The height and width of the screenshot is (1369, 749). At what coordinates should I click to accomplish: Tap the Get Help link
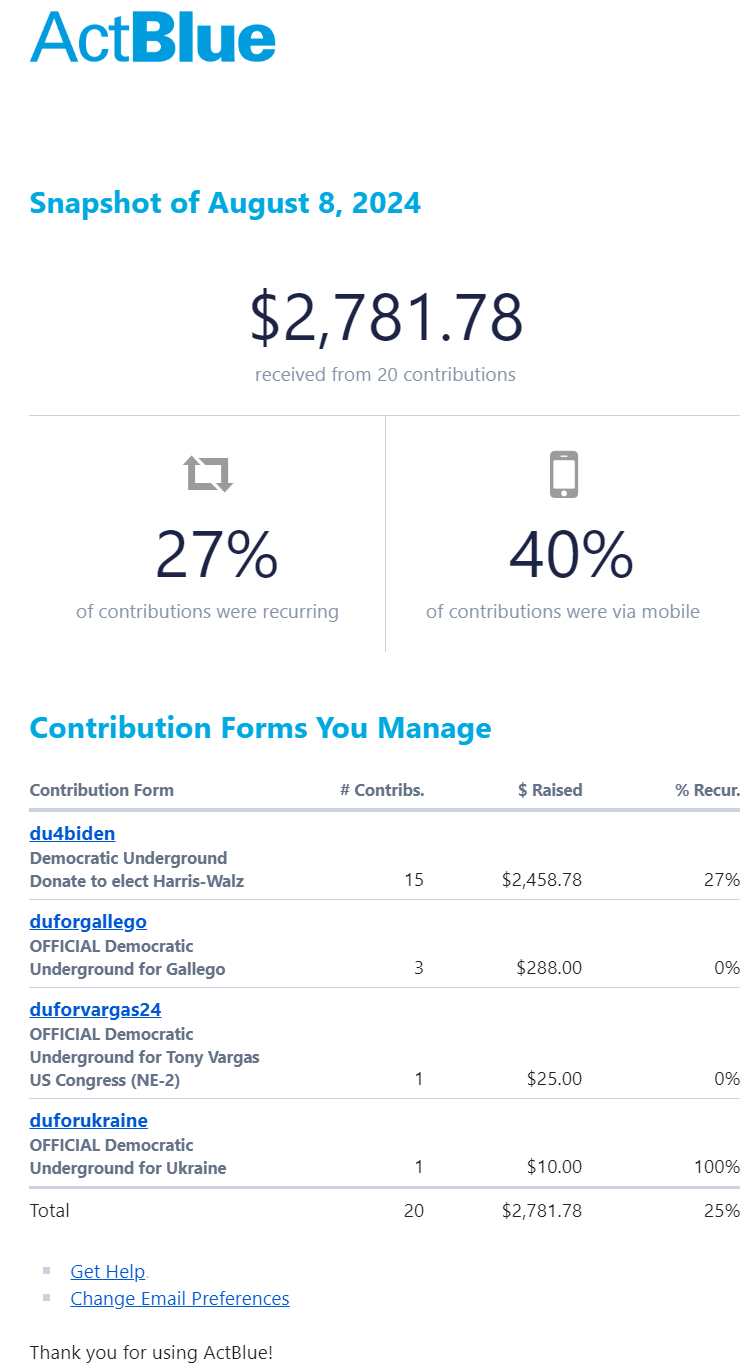(x=107, y=1271)
